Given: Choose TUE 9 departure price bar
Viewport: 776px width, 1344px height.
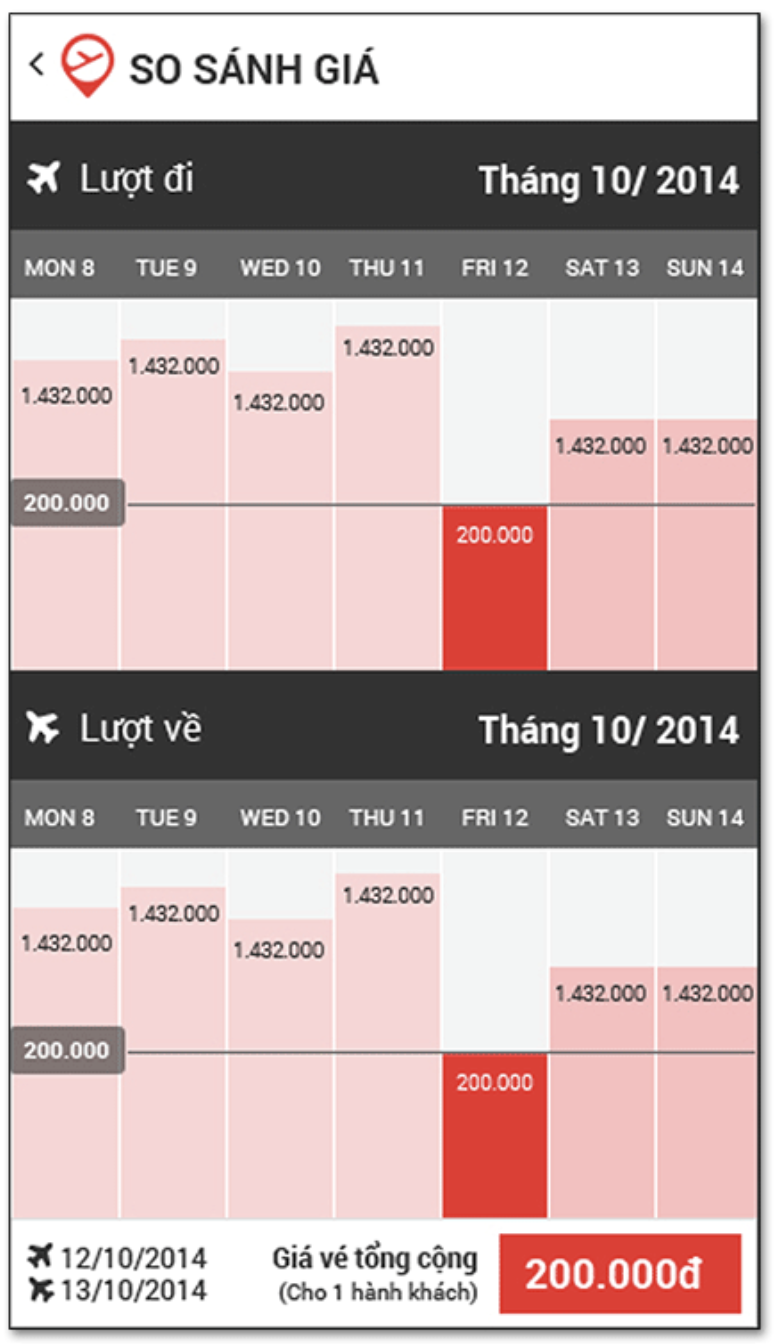Looking at the screenshot, I should click(173, 505).
